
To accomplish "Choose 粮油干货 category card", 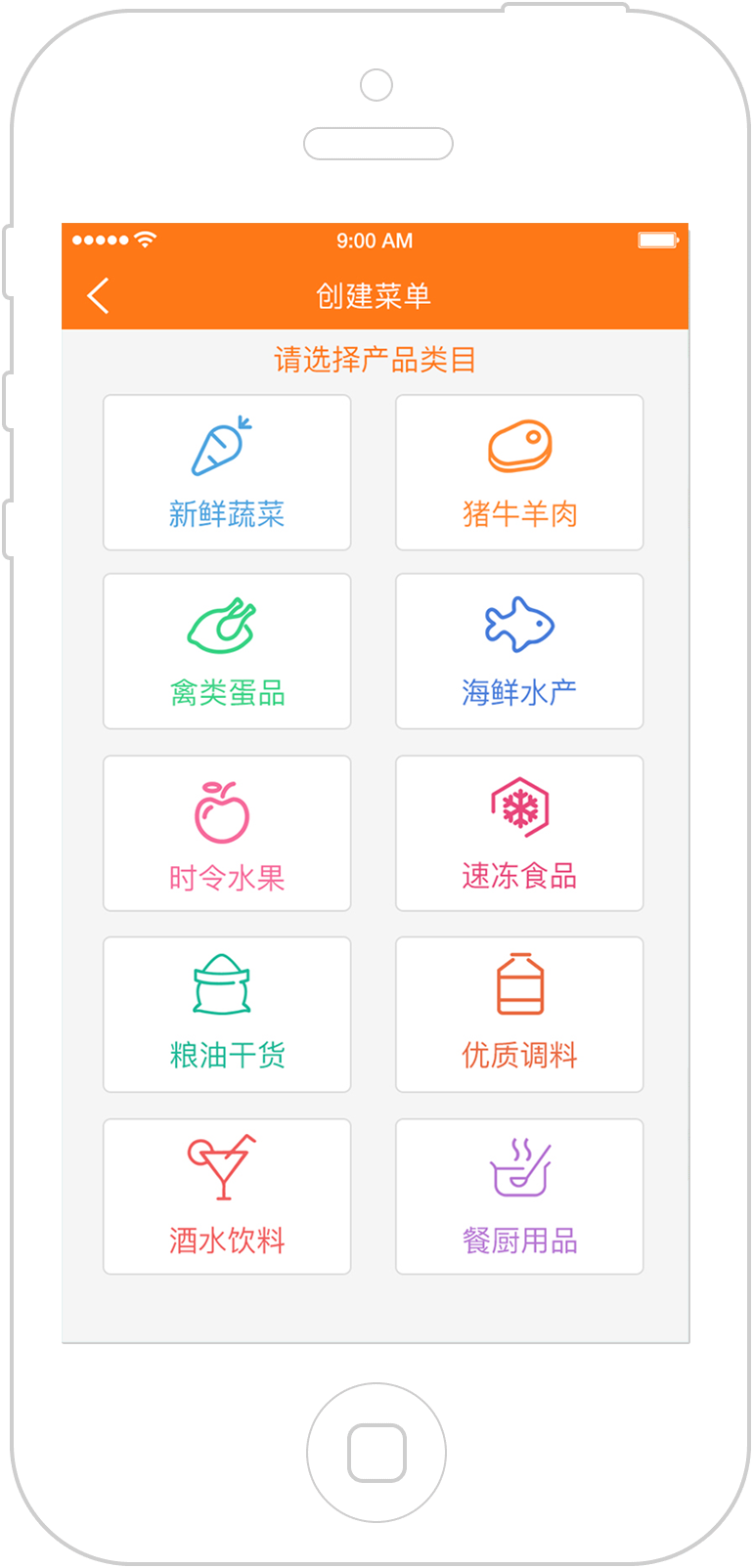I will [x=227, y=1015].
